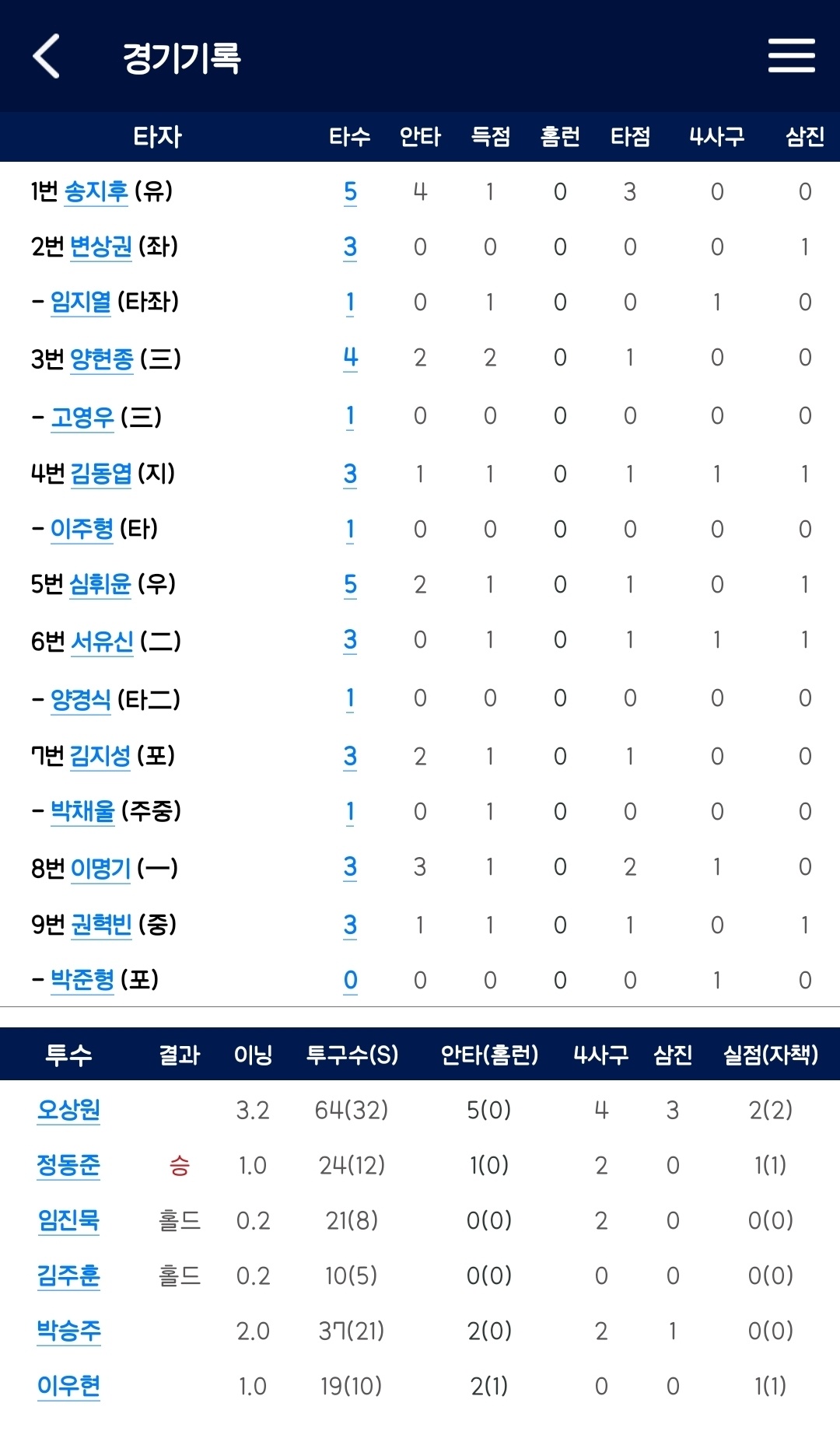
Task: Open batter 송지후's profile link
Action: [96, 191]
